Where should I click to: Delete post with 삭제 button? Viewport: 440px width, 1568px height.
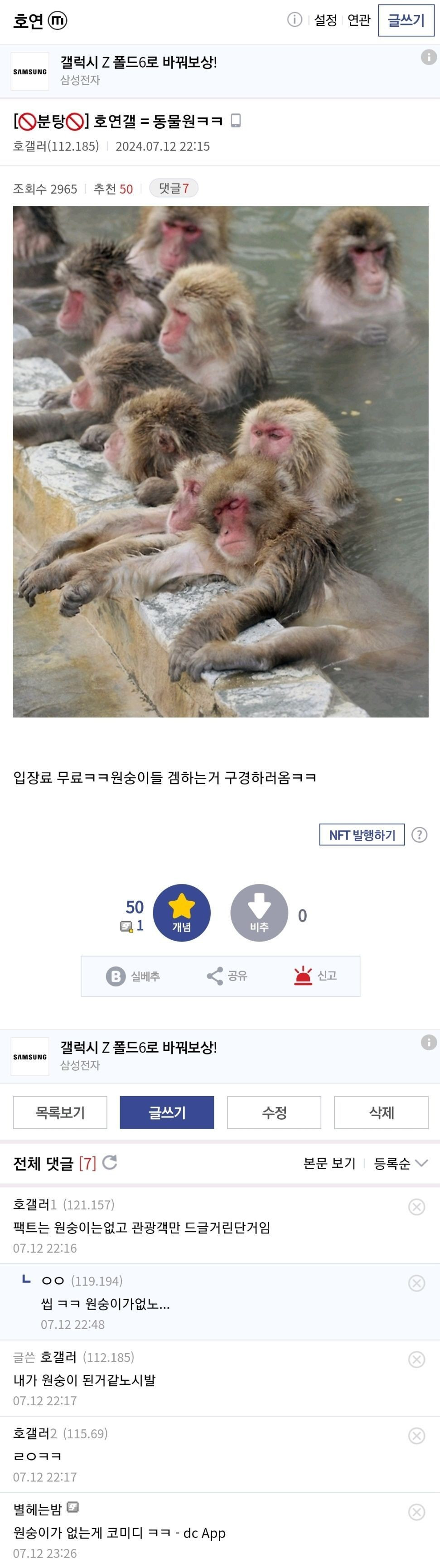click(381, 1112)
